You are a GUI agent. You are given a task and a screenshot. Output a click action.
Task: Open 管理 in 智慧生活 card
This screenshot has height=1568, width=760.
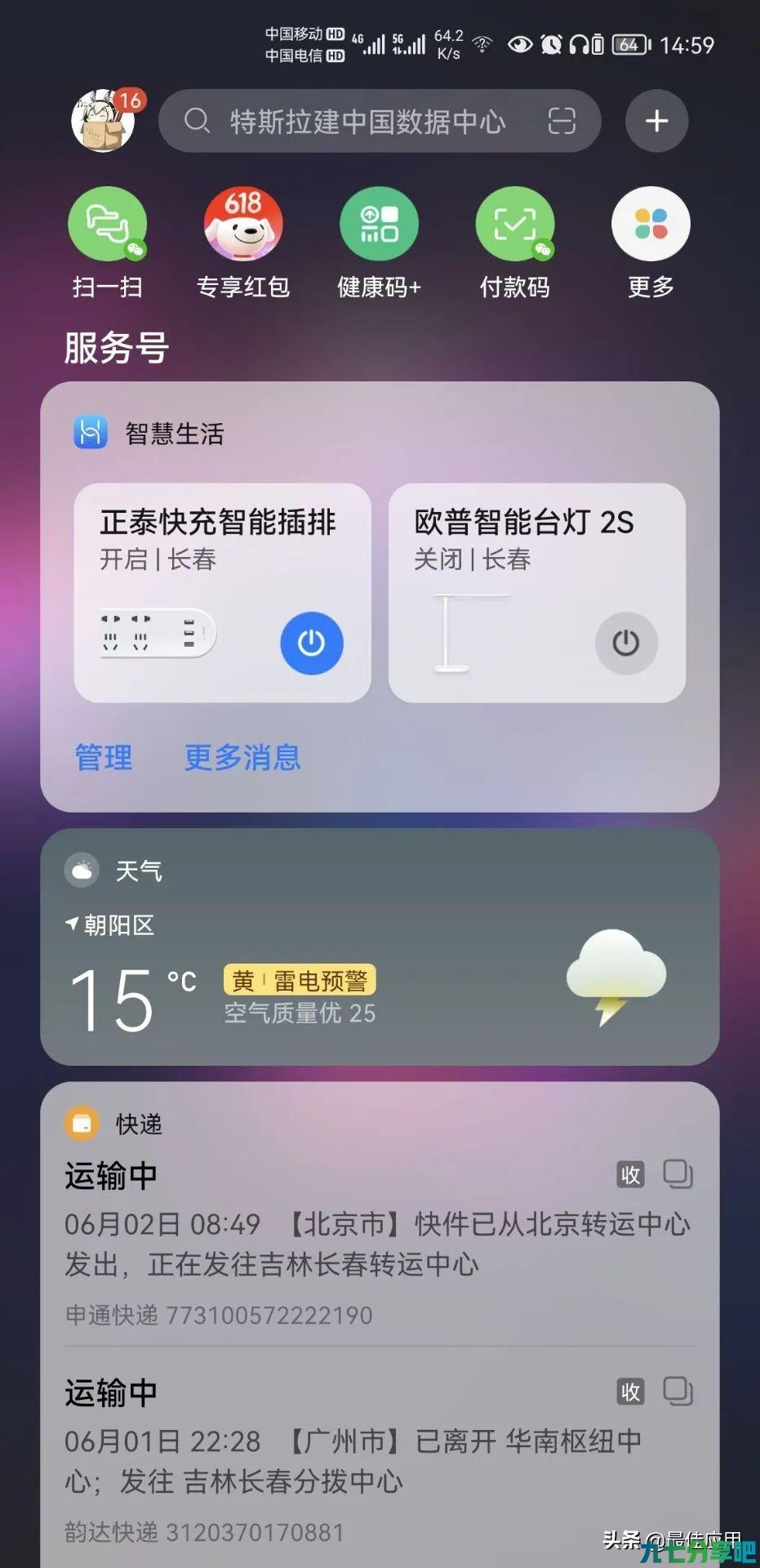click(104, 757)
